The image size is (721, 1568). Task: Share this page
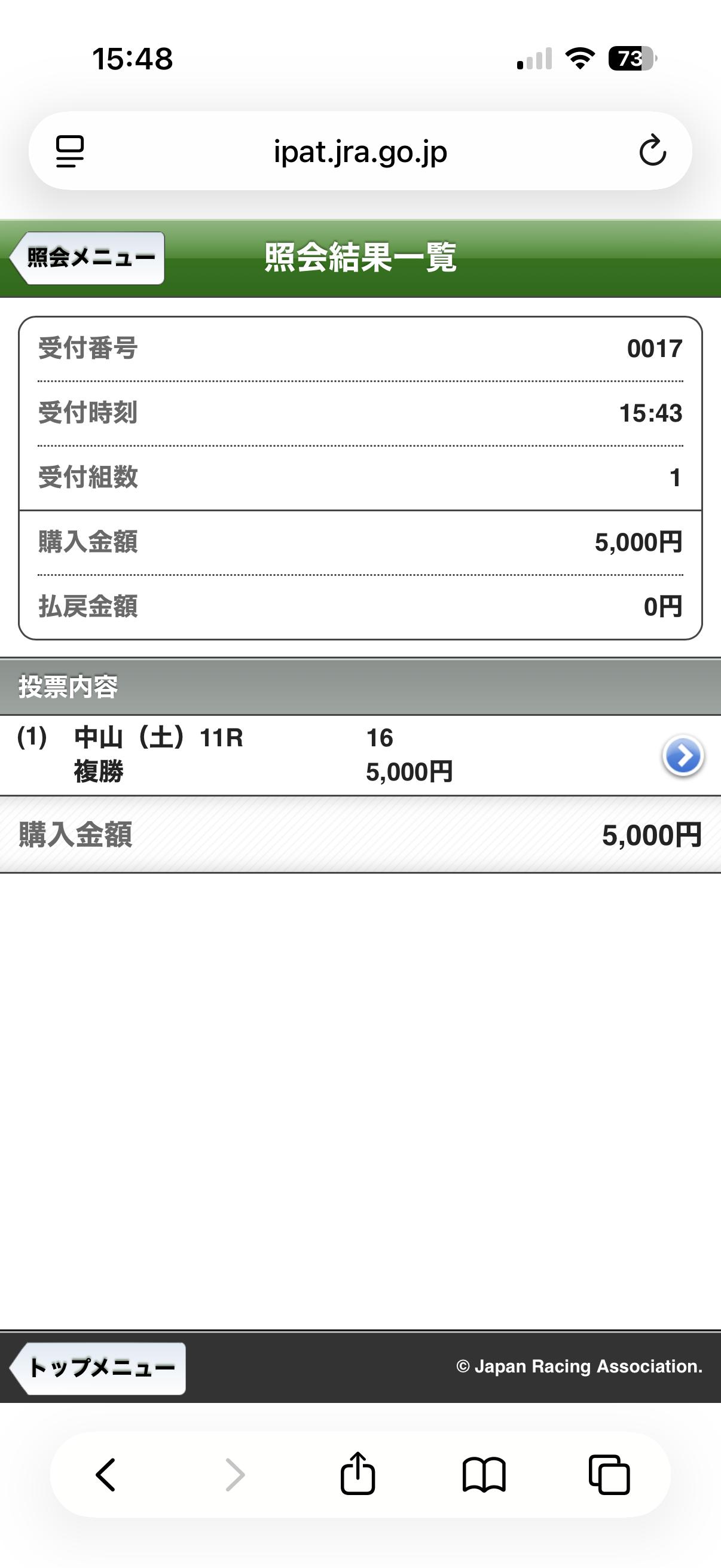point(358,1474)
